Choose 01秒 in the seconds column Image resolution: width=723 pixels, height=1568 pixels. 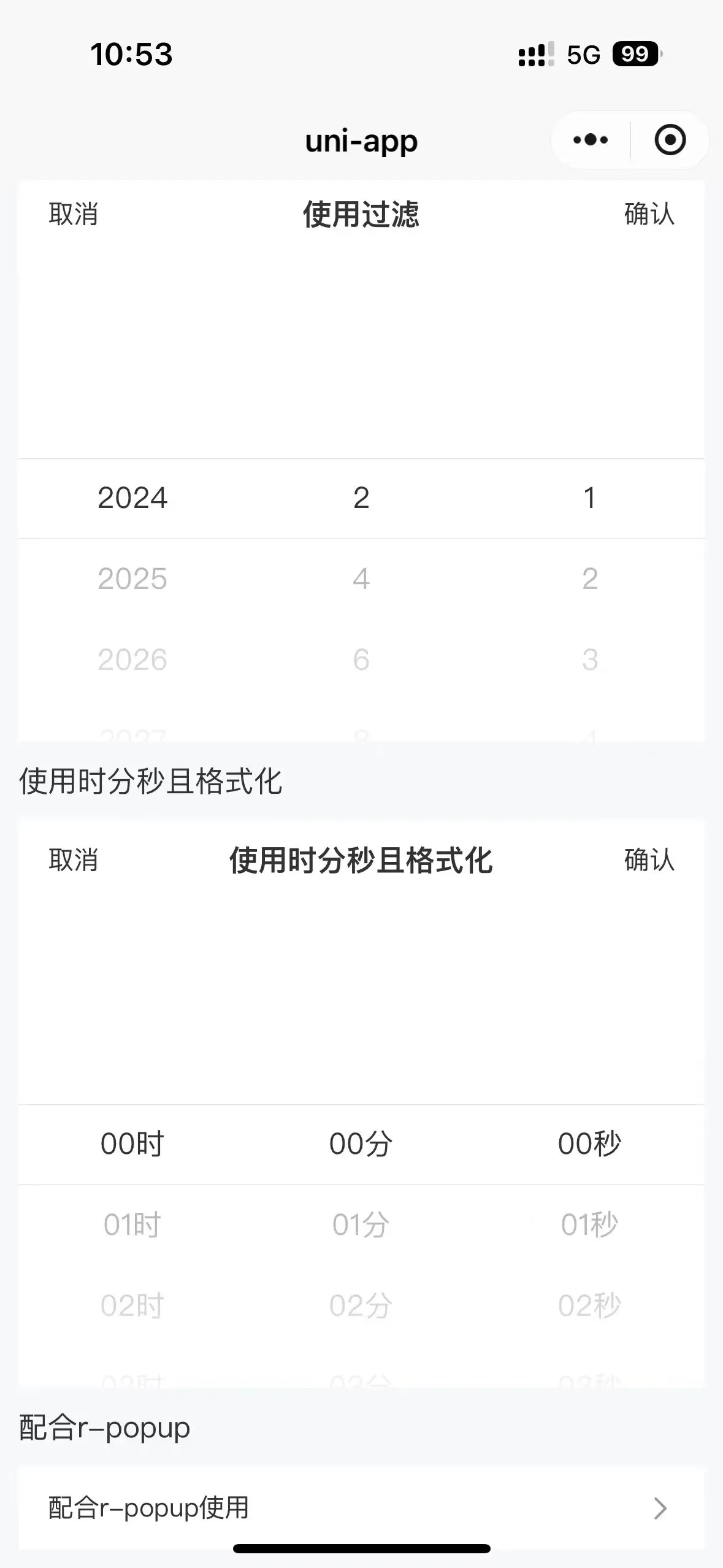[x=589, y=1224]
